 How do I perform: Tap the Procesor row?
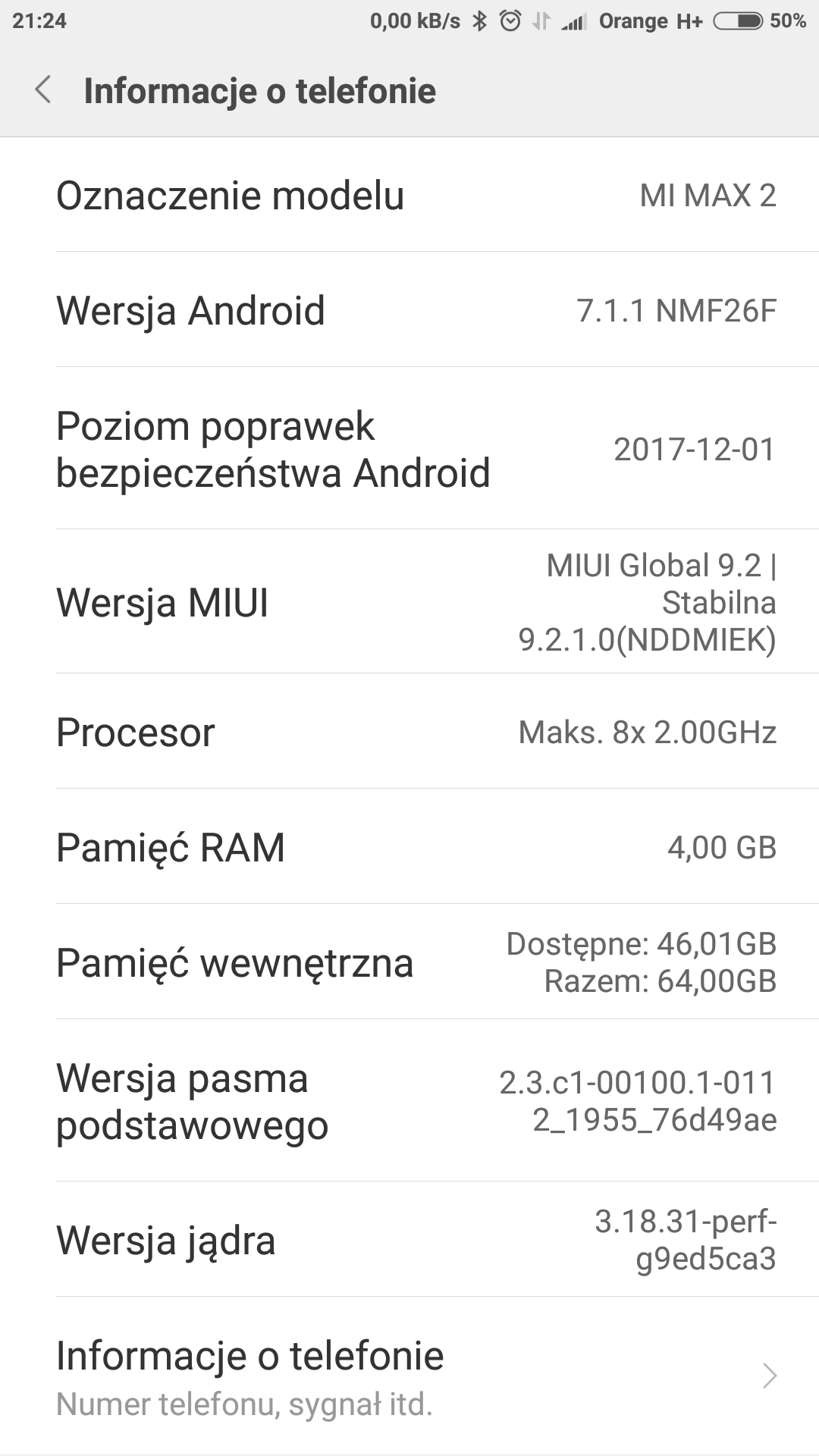click(409, 732)
